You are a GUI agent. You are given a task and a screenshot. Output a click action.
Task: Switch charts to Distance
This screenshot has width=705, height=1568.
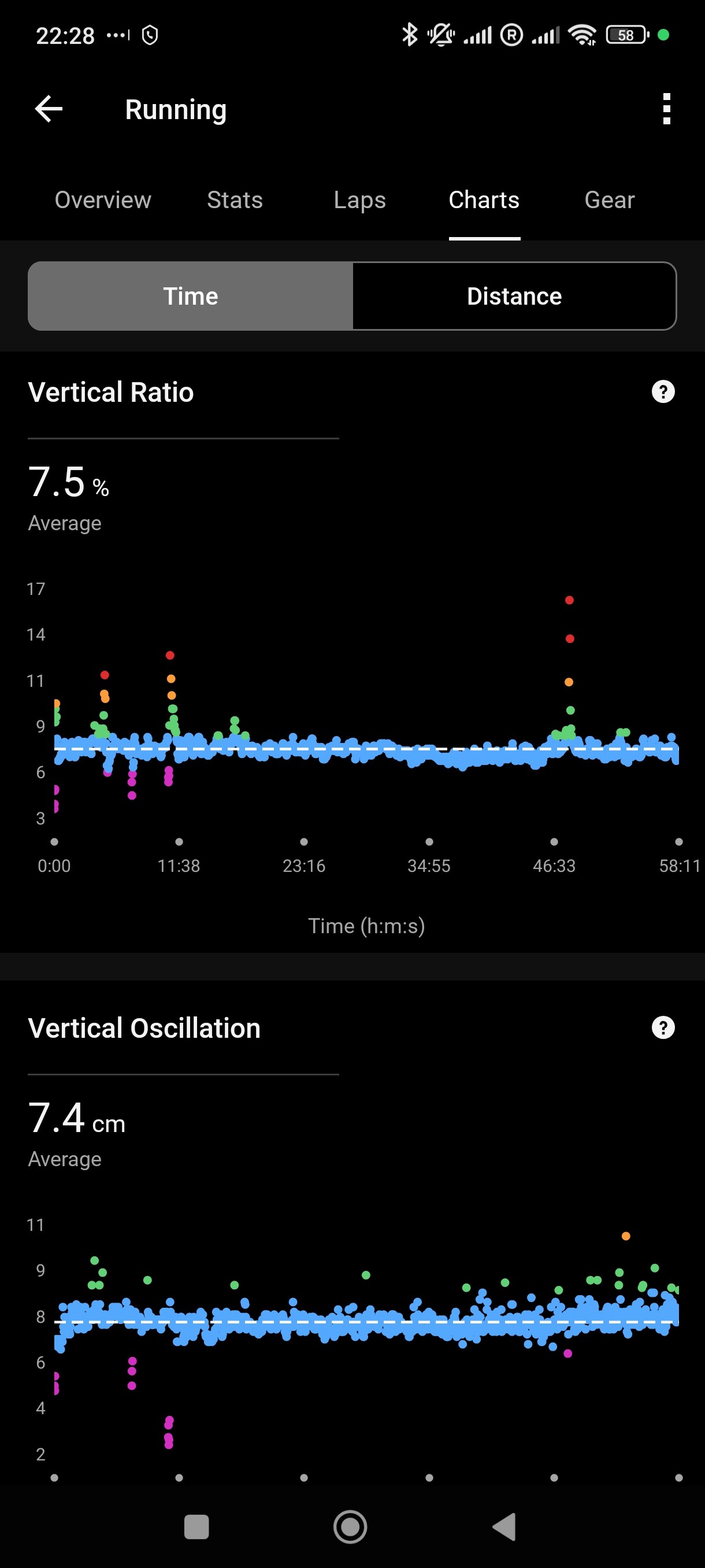(x=514, y=297)
